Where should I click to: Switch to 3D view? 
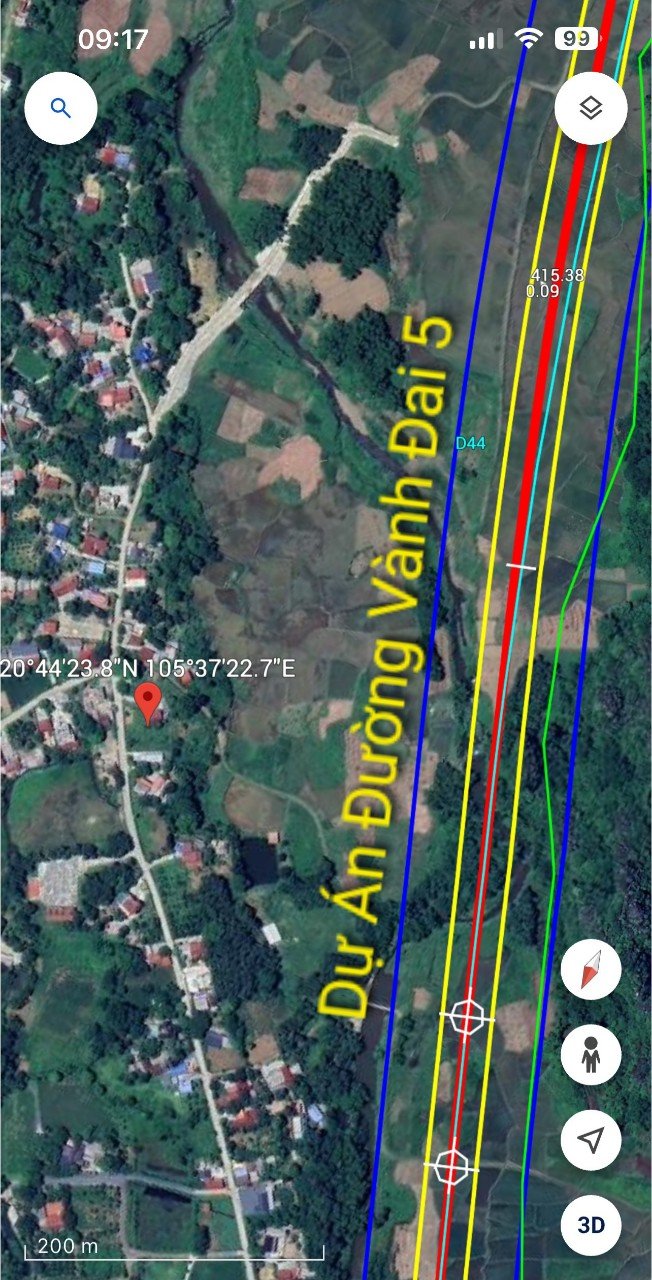coord(591,1225)
